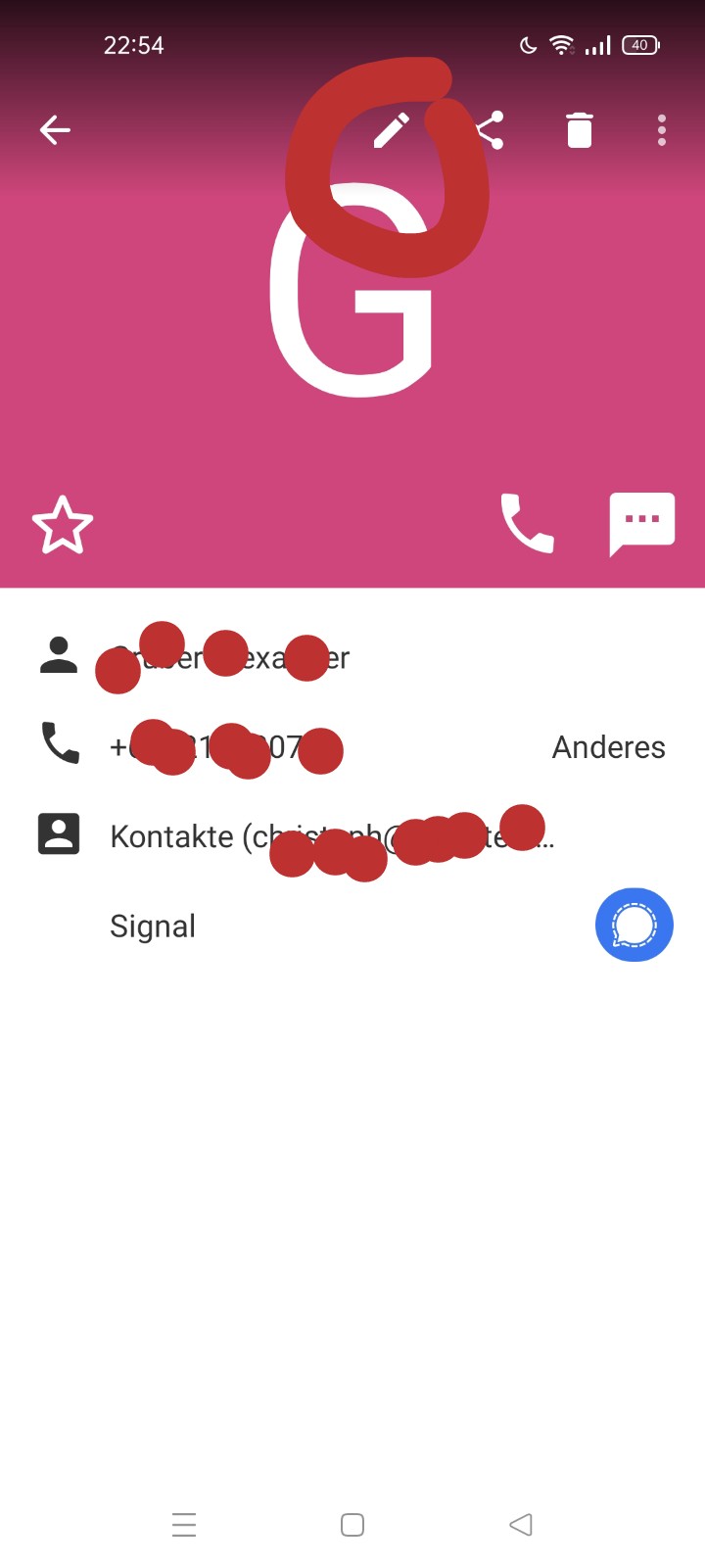Open the three-dot overflow menu
Screen dimensions: 705x1568
tap(661, 128)
